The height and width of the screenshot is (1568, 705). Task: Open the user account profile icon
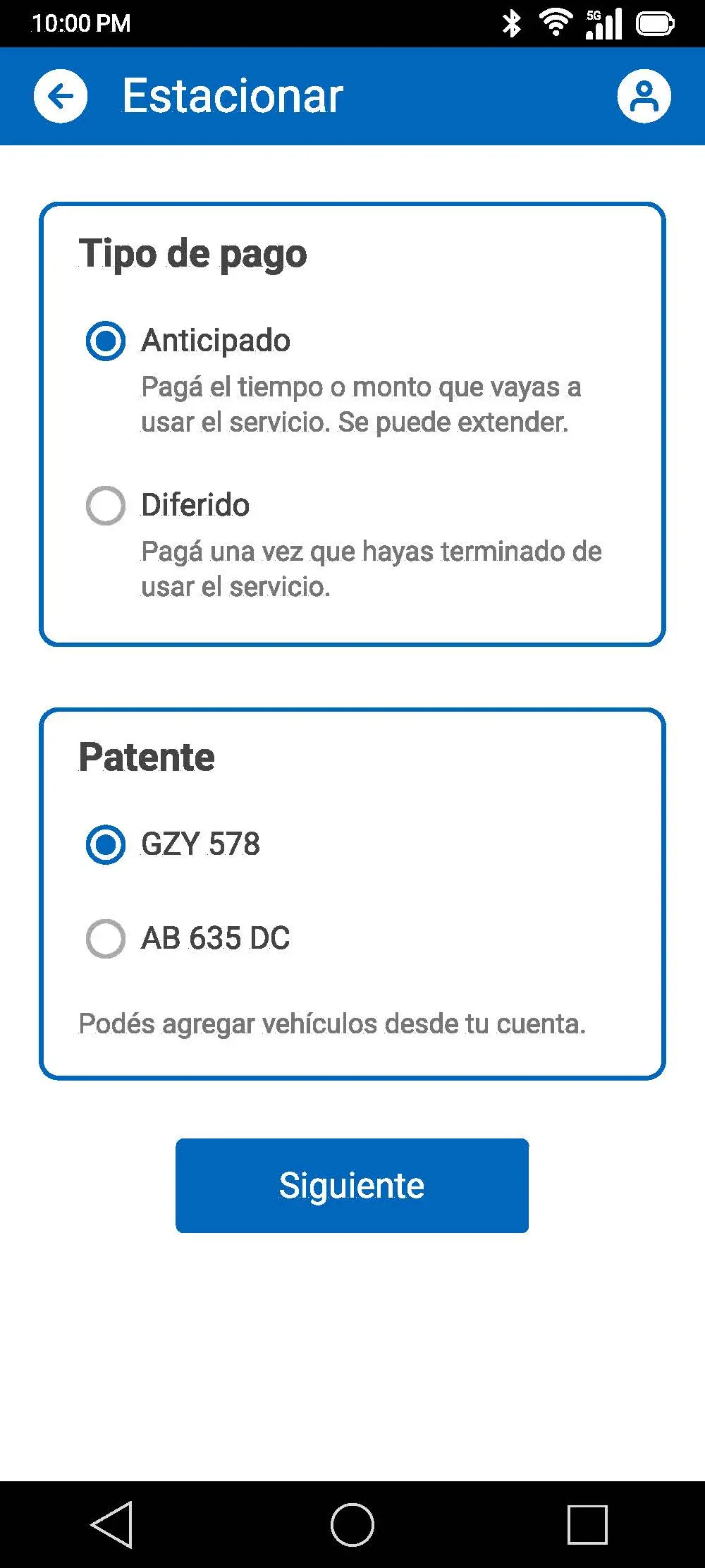[x=644, y=96]
